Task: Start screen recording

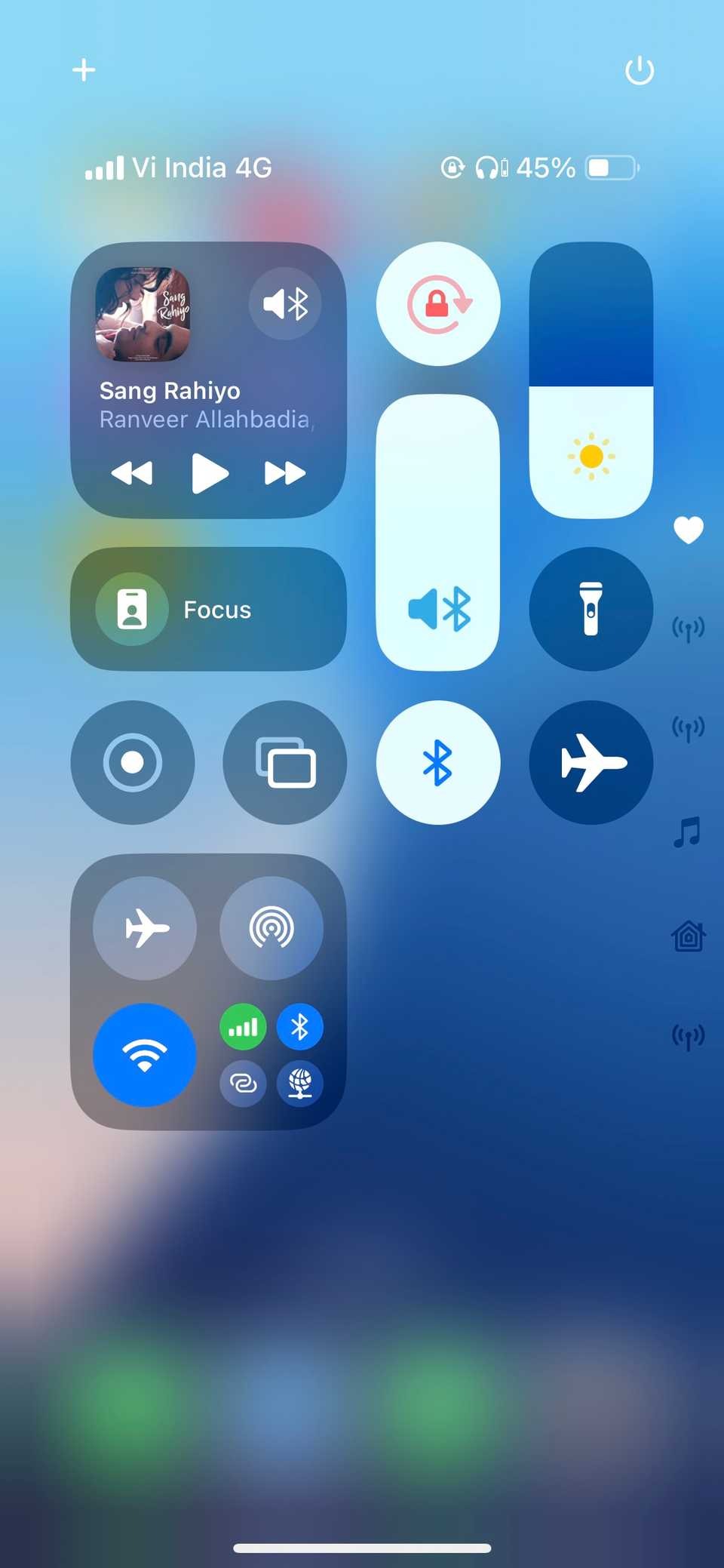Action: [133, 762]
